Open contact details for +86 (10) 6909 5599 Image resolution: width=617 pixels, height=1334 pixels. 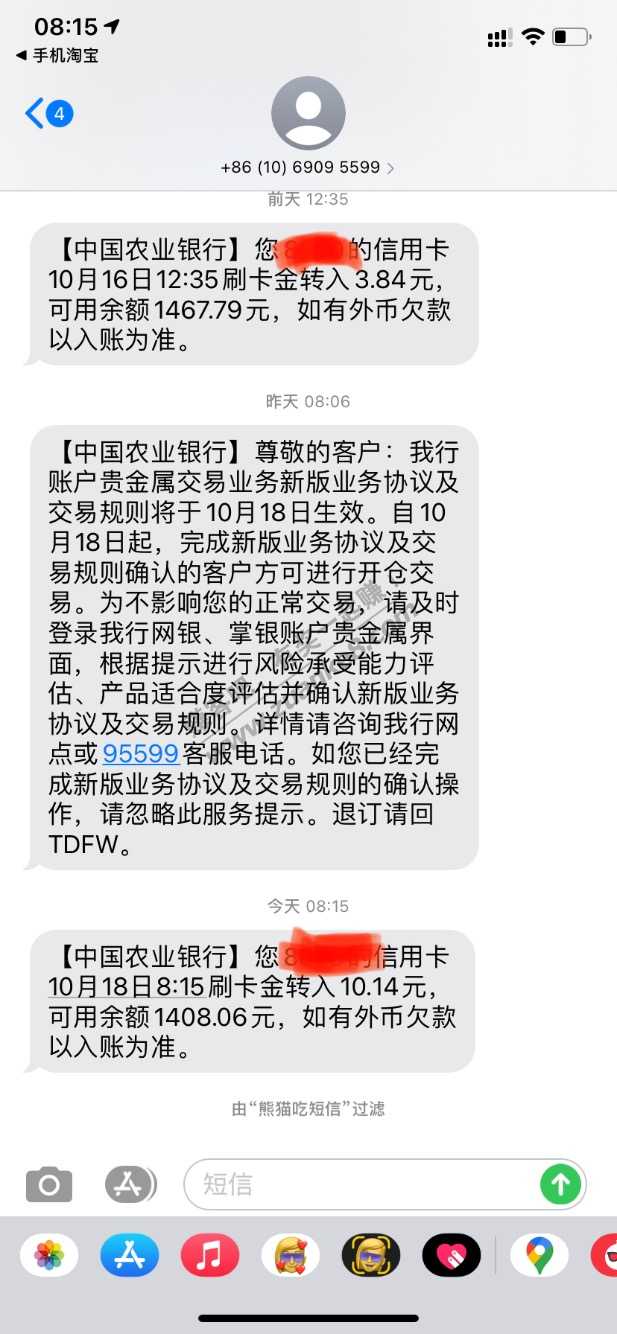tap(308, 167)
